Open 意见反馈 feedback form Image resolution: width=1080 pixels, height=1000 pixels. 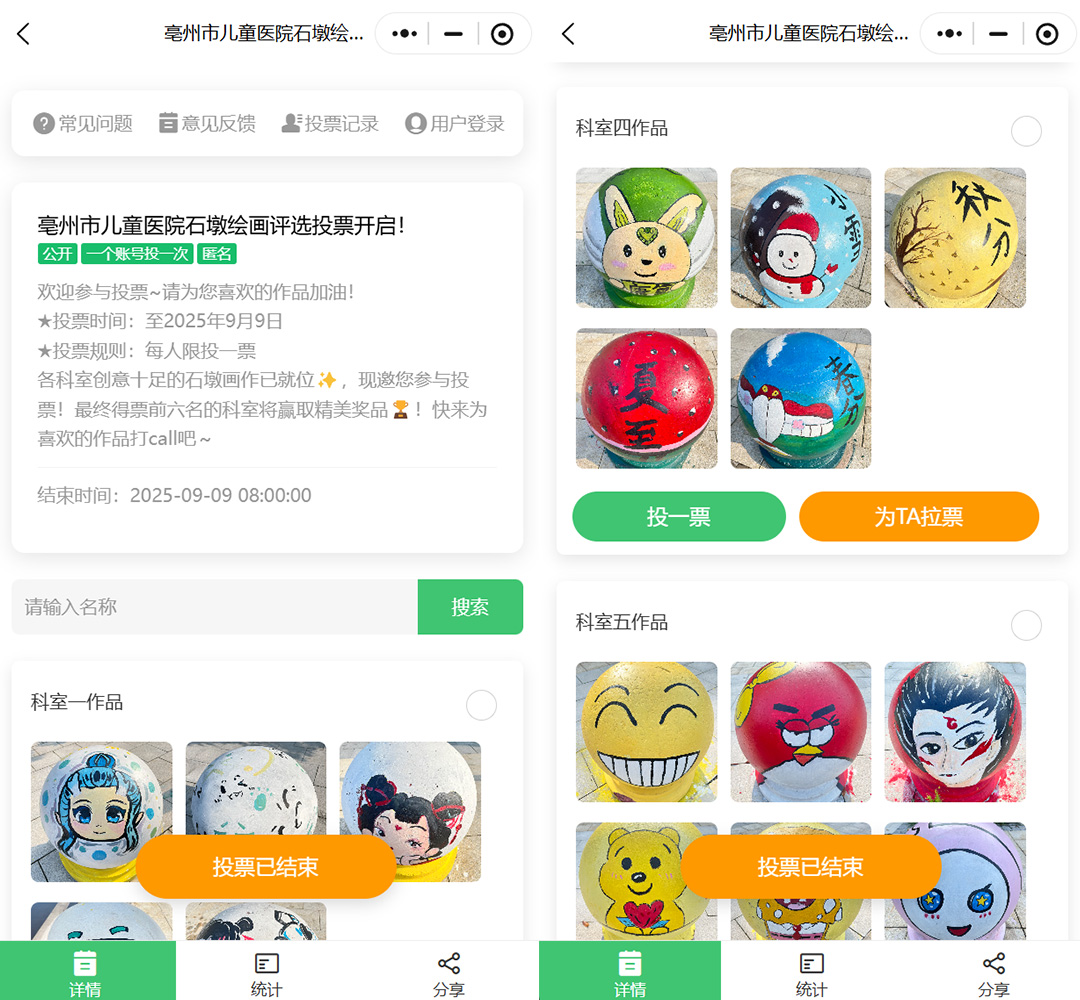207,124
